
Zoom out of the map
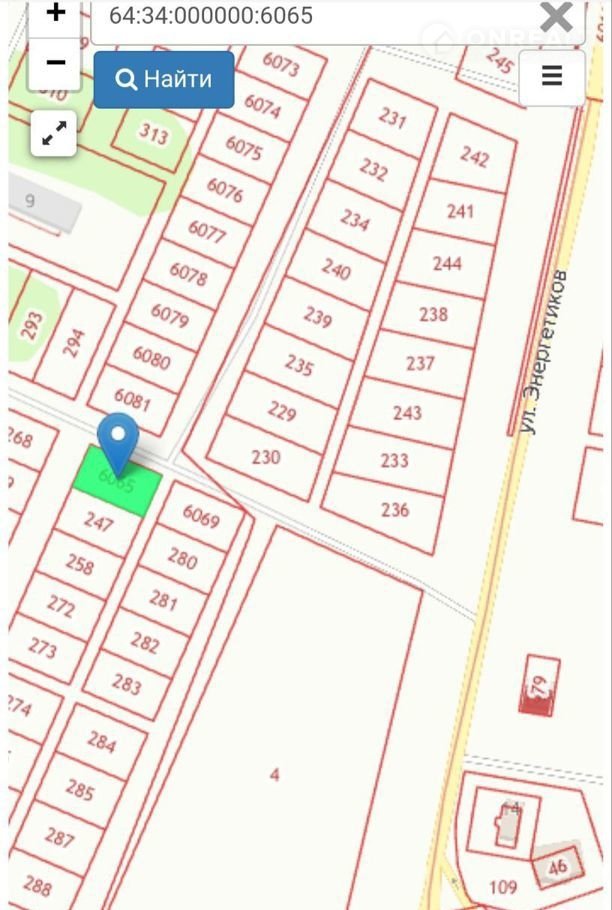coord(55,63)
